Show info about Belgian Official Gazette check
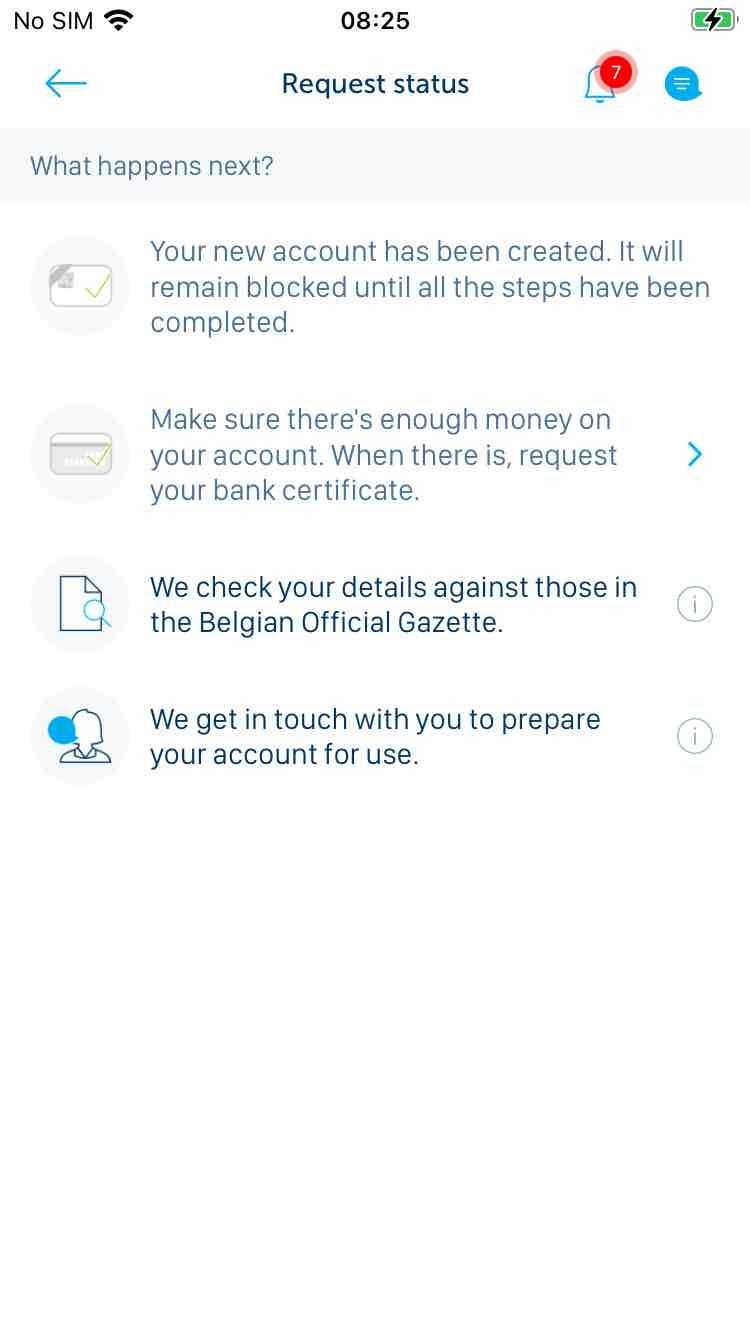750x1334 pixels. (695, 604)
